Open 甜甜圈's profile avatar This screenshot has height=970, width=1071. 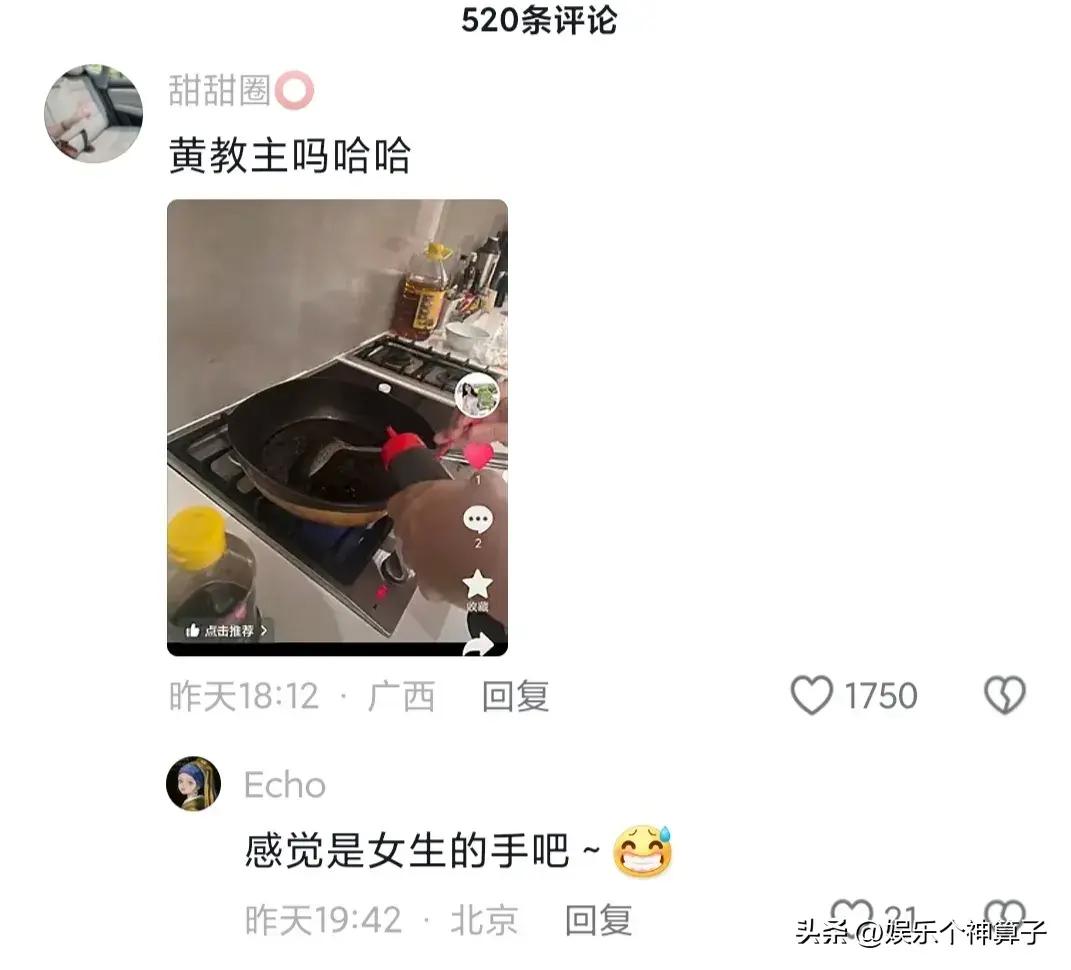(x=93, y=114)
